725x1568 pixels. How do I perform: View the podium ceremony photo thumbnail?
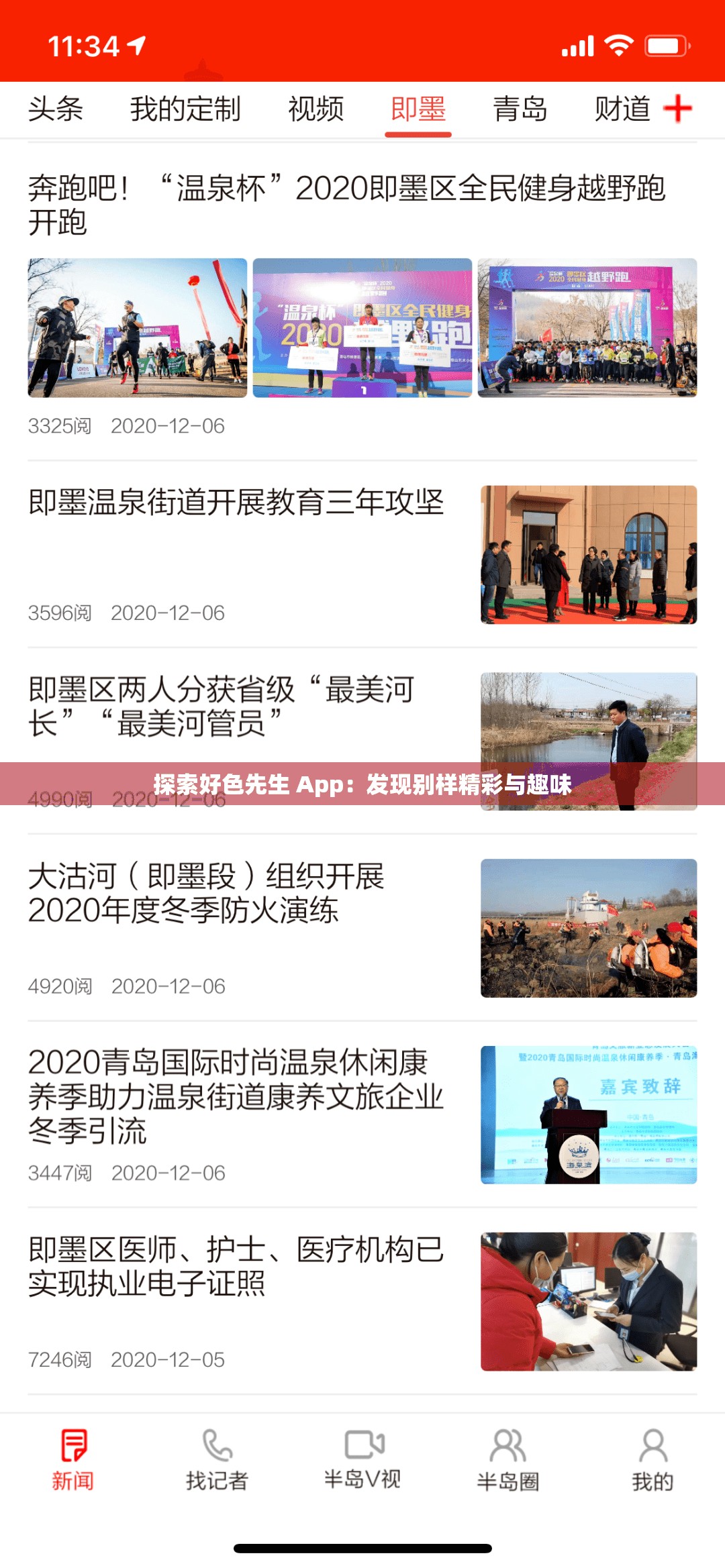362,329
